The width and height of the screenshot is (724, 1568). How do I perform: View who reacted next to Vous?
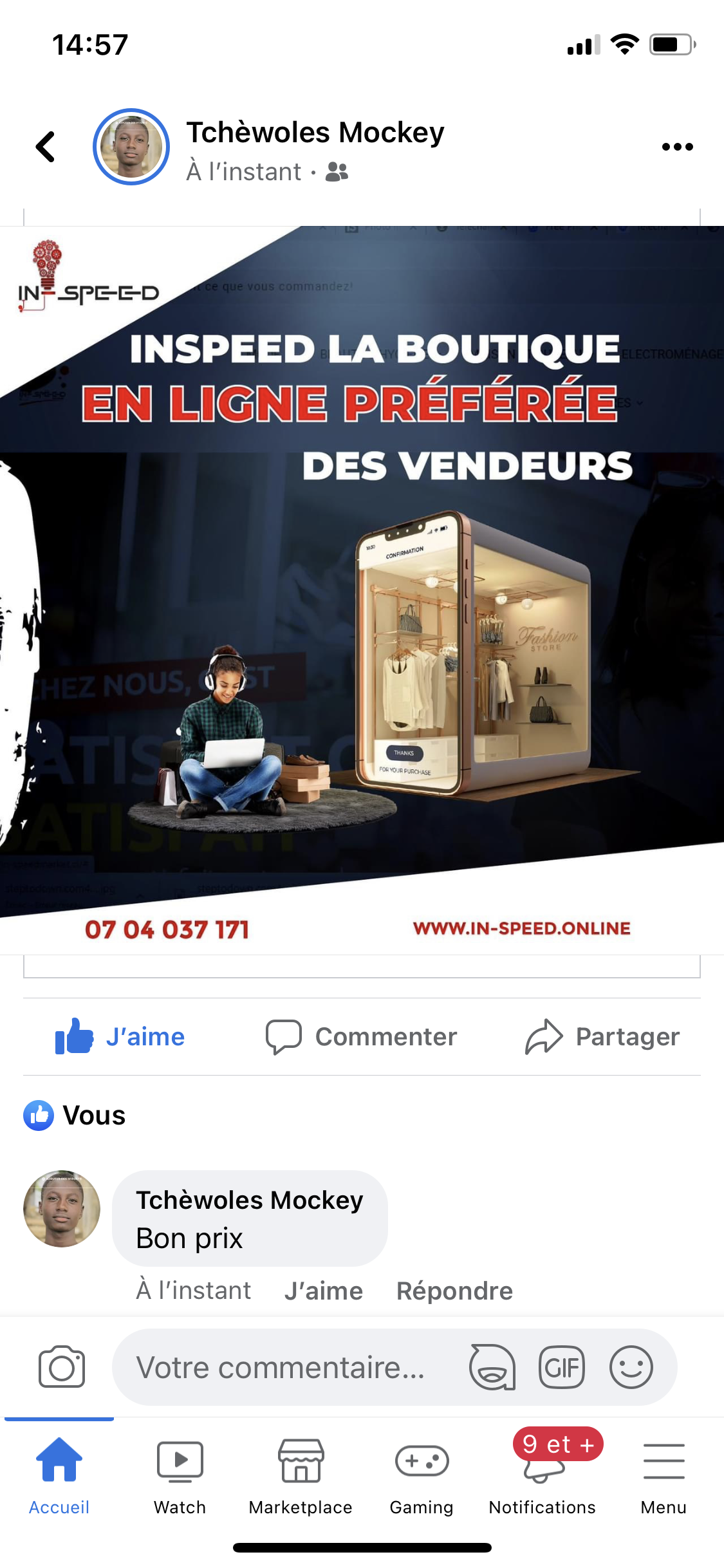click(x=75, y=1115)
